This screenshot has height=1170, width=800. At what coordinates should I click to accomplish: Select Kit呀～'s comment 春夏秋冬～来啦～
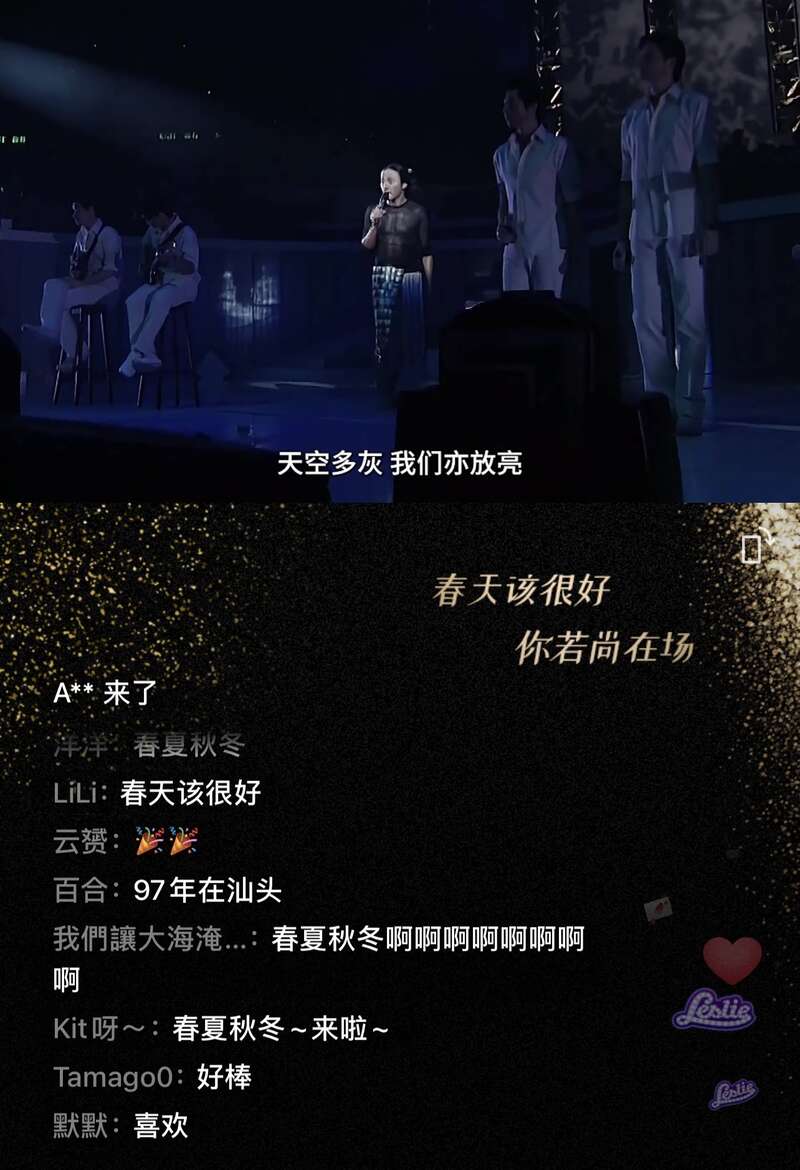(220, 1028)
